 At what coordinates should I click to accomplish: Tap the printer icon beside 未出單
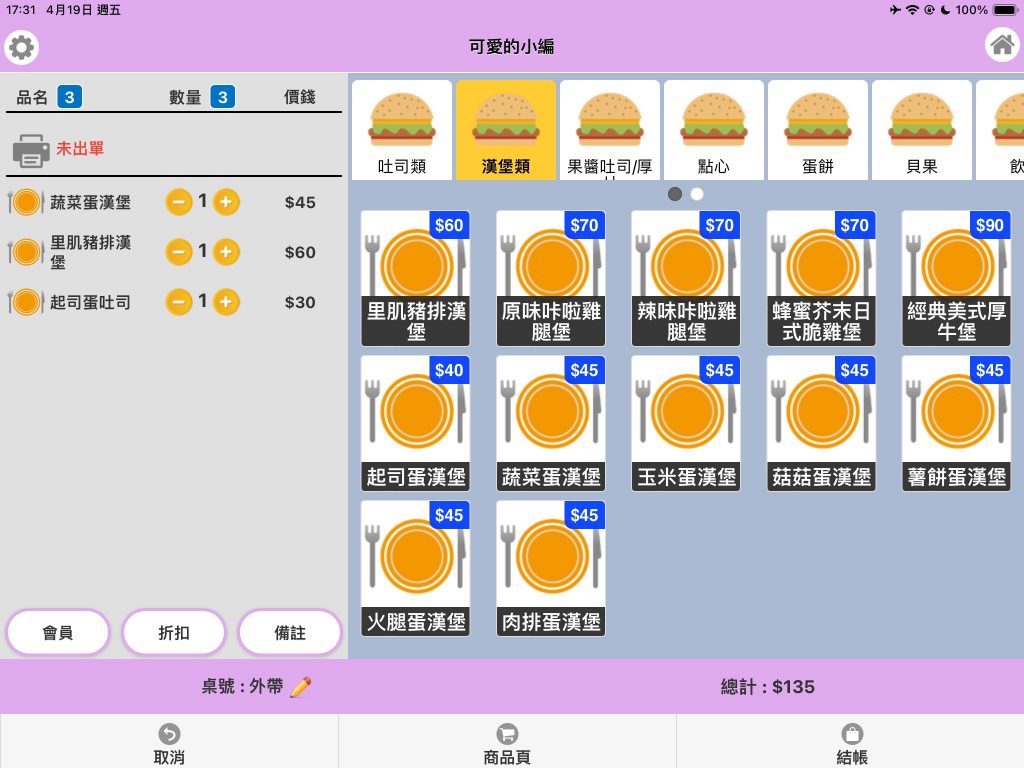pos(31,150)
